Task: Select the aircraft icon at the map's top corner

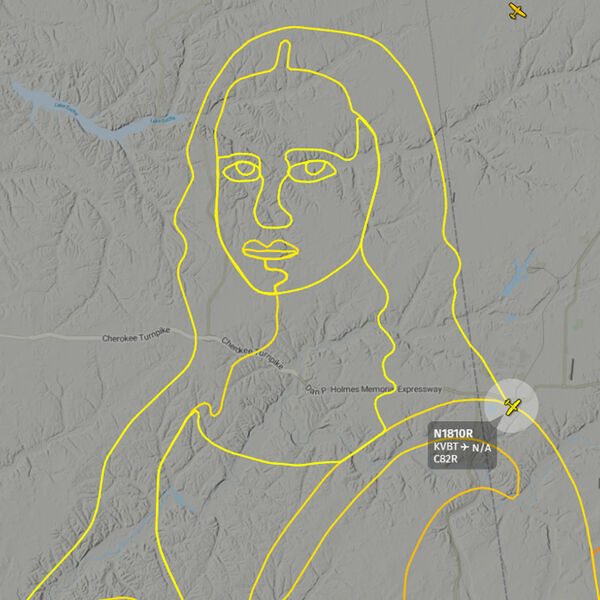Action: (517, 11)
